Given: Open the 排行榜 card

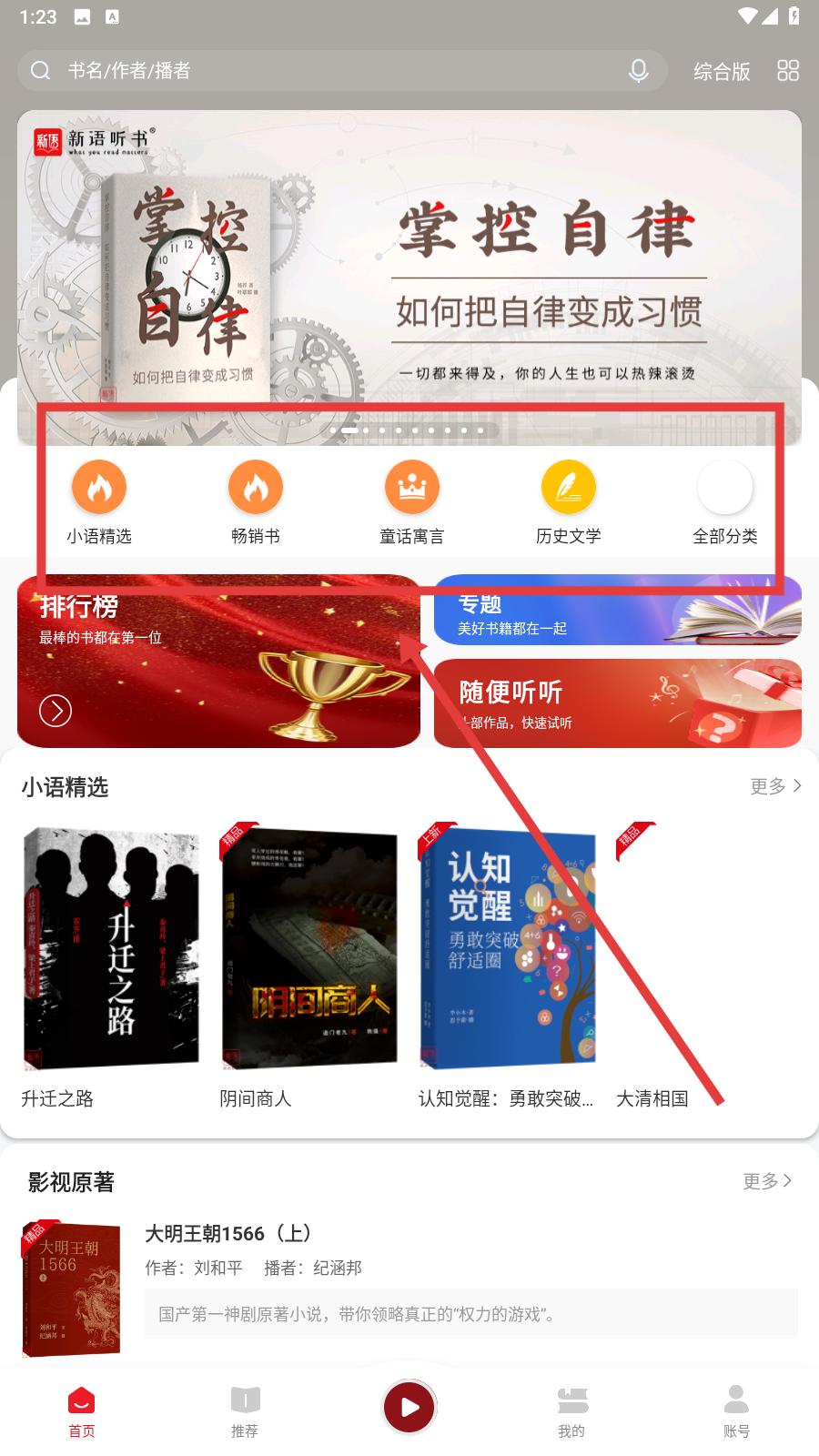Looking at the screenshot, I should pyautogui.click(x=218, y=661).
